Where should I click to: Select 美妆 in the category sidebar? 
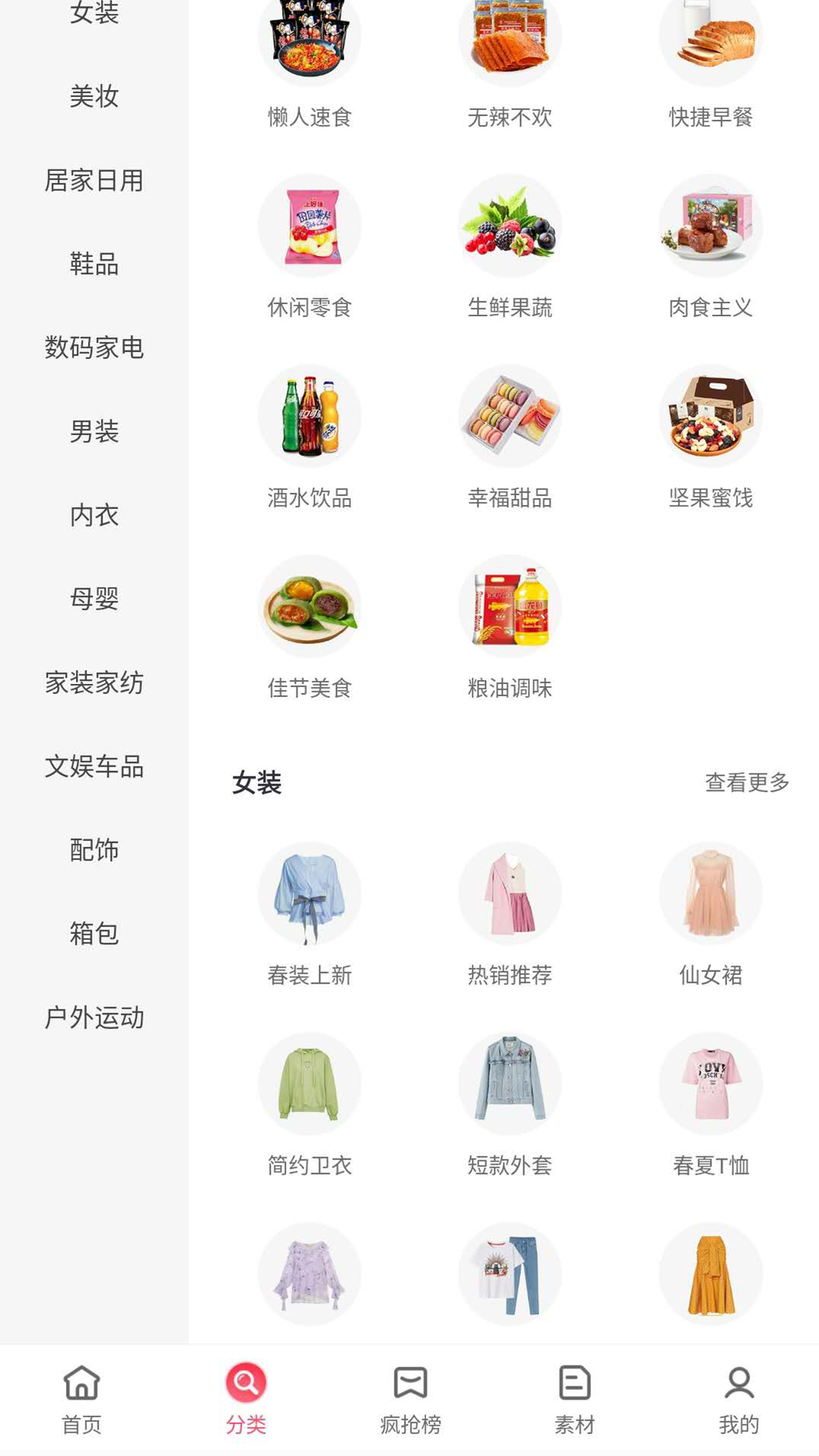pyautogui.click(x=94, y=96)
